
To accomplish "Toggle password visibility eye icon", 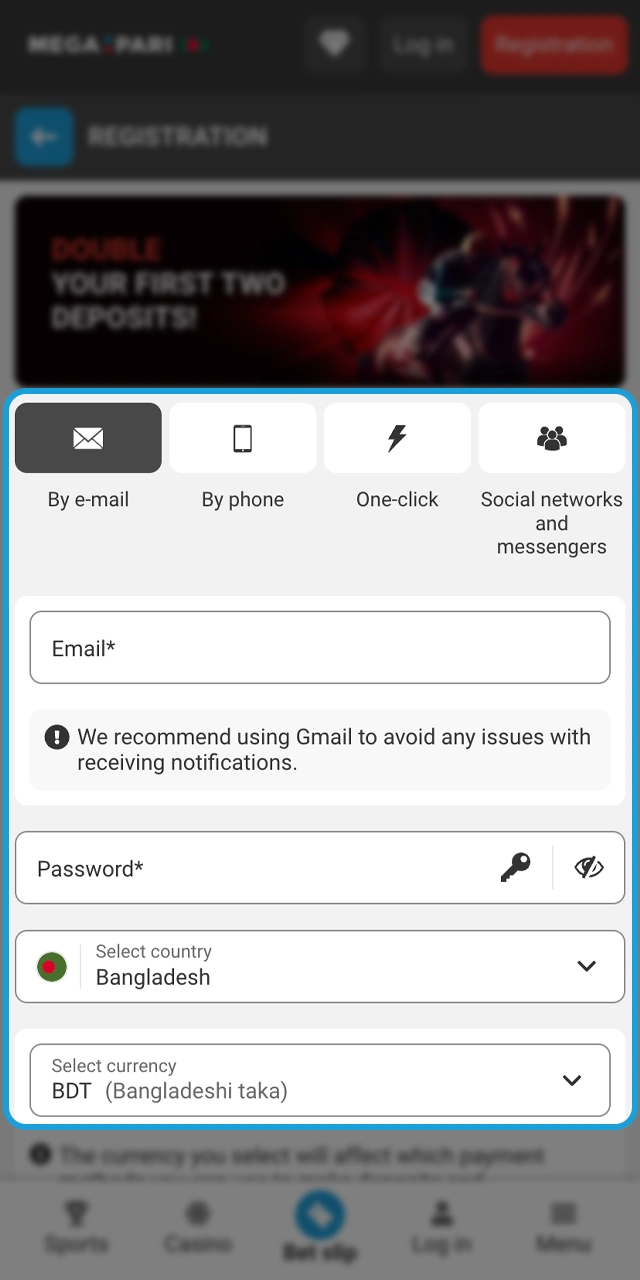I will [589, 868].
